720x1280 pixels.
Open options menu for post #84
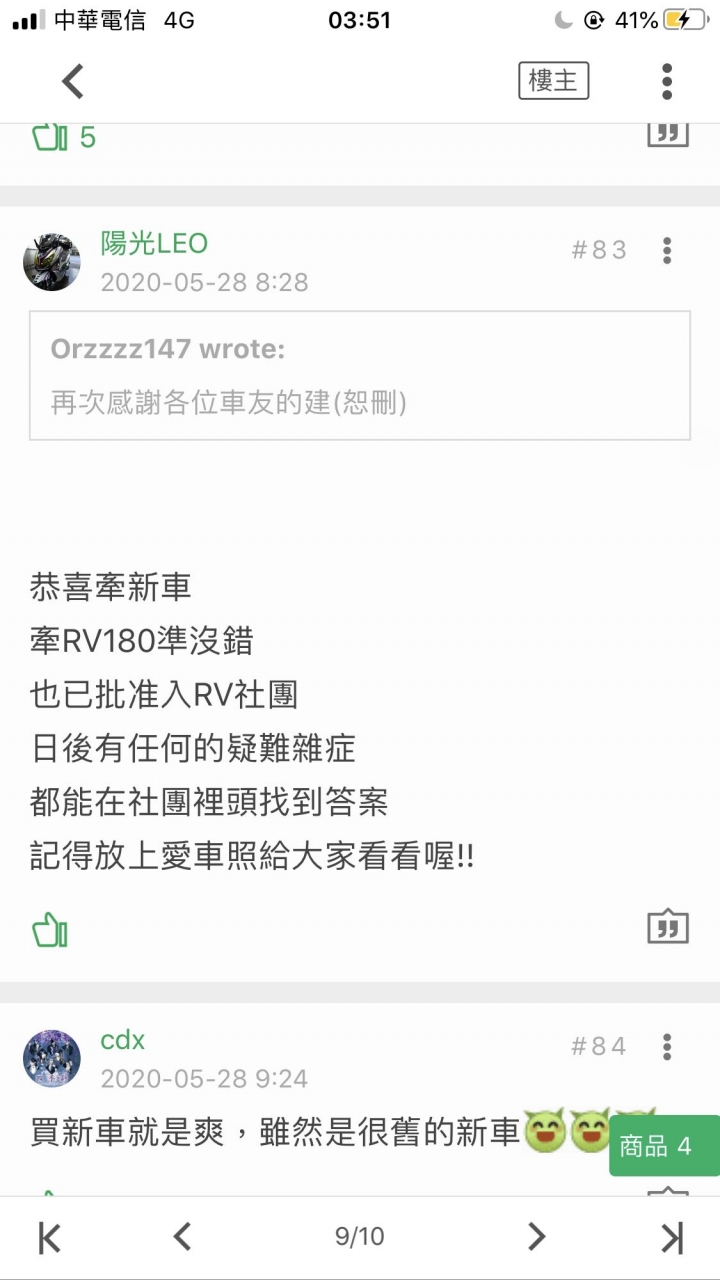pos(667,1047)
